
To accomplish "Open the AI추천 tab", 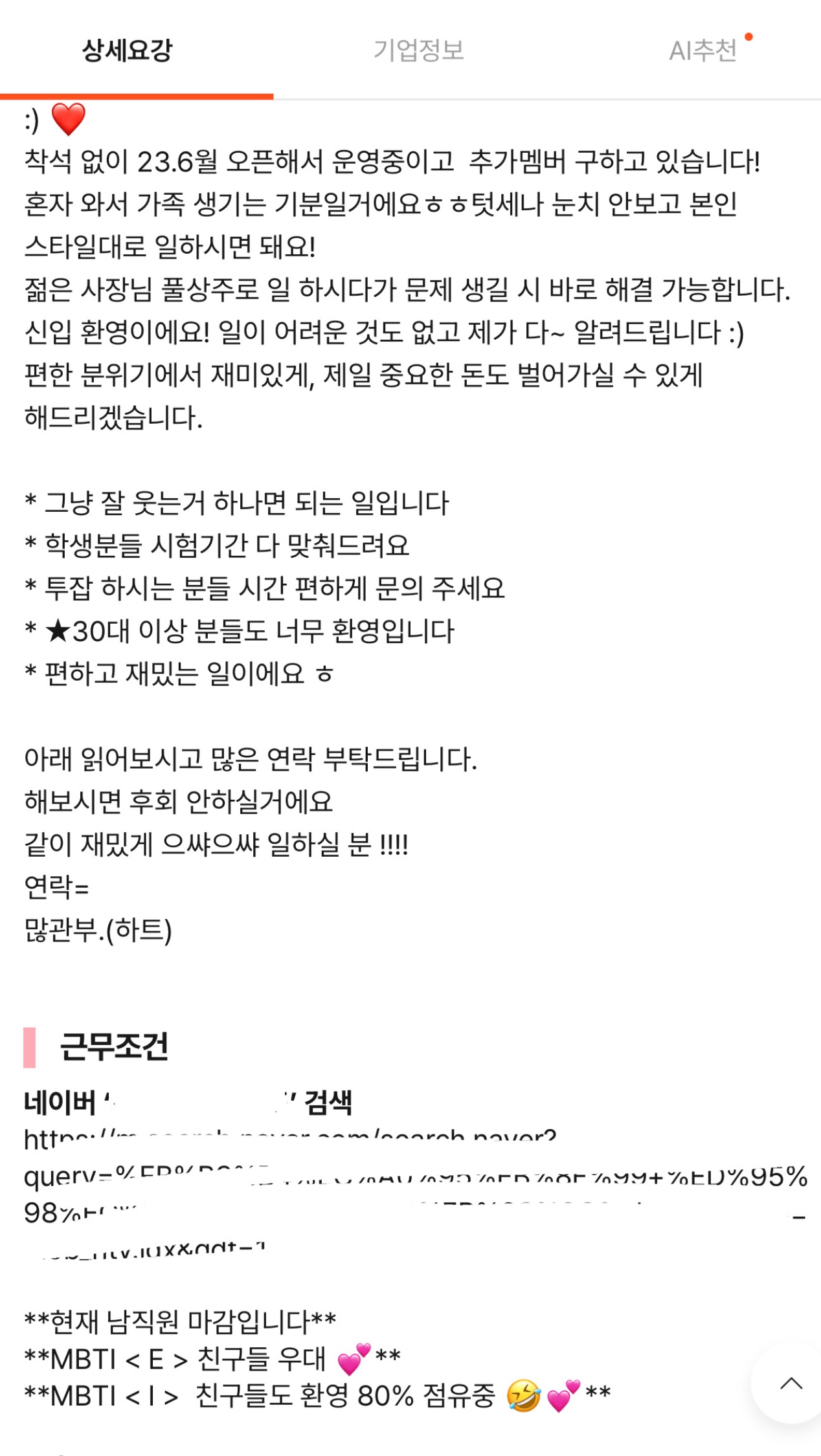I will point(703,50).
